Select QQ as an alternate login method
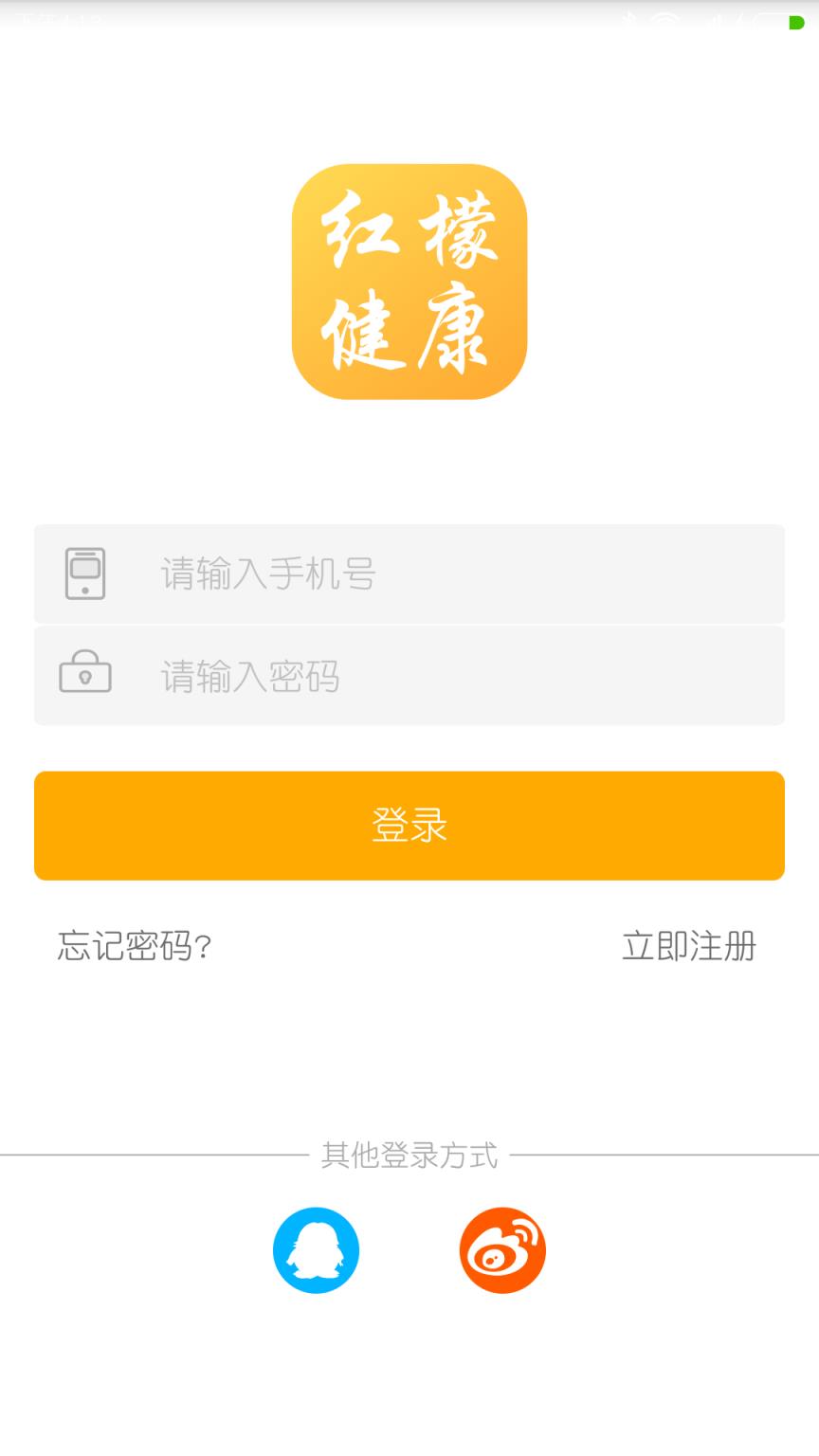 tap(316, 1249)
